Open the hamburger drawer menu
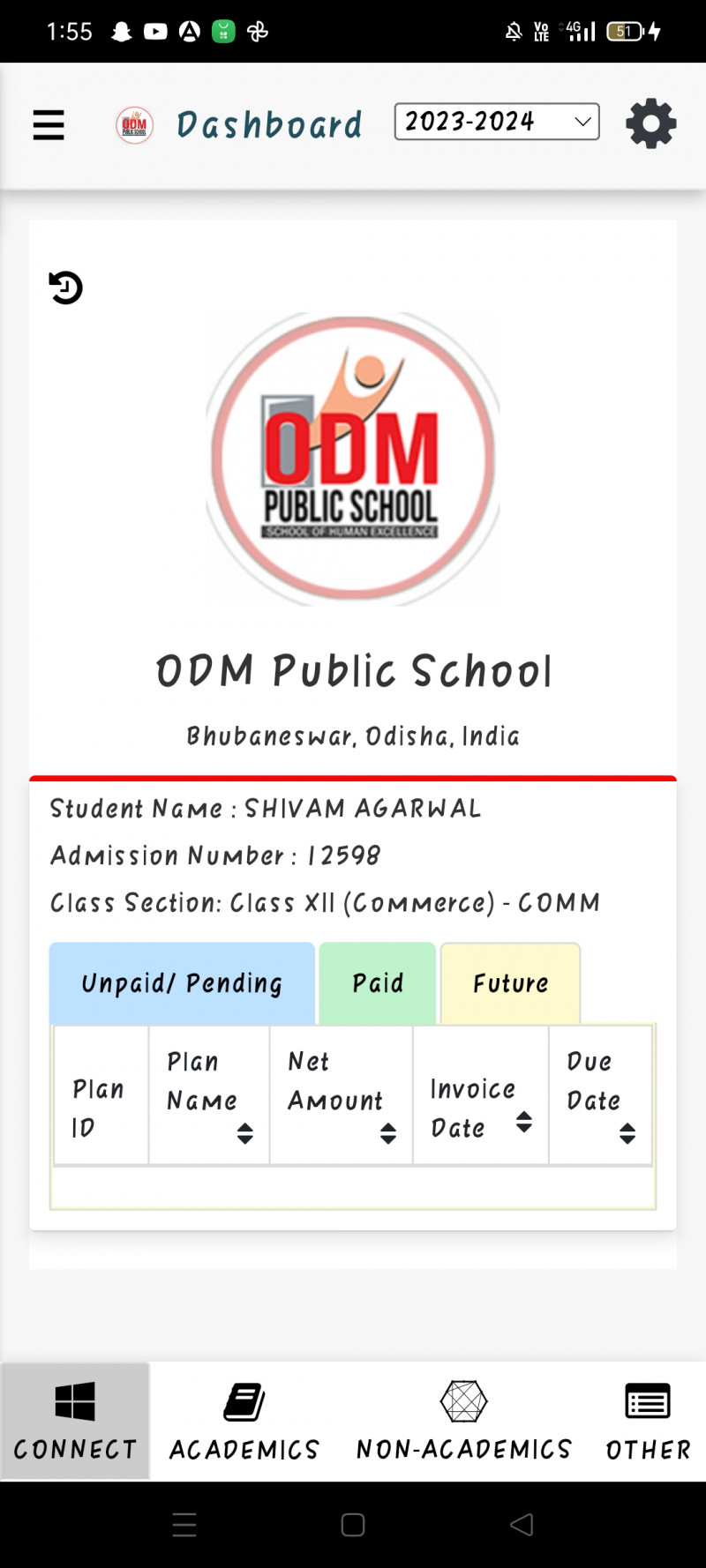 [49, 124]
